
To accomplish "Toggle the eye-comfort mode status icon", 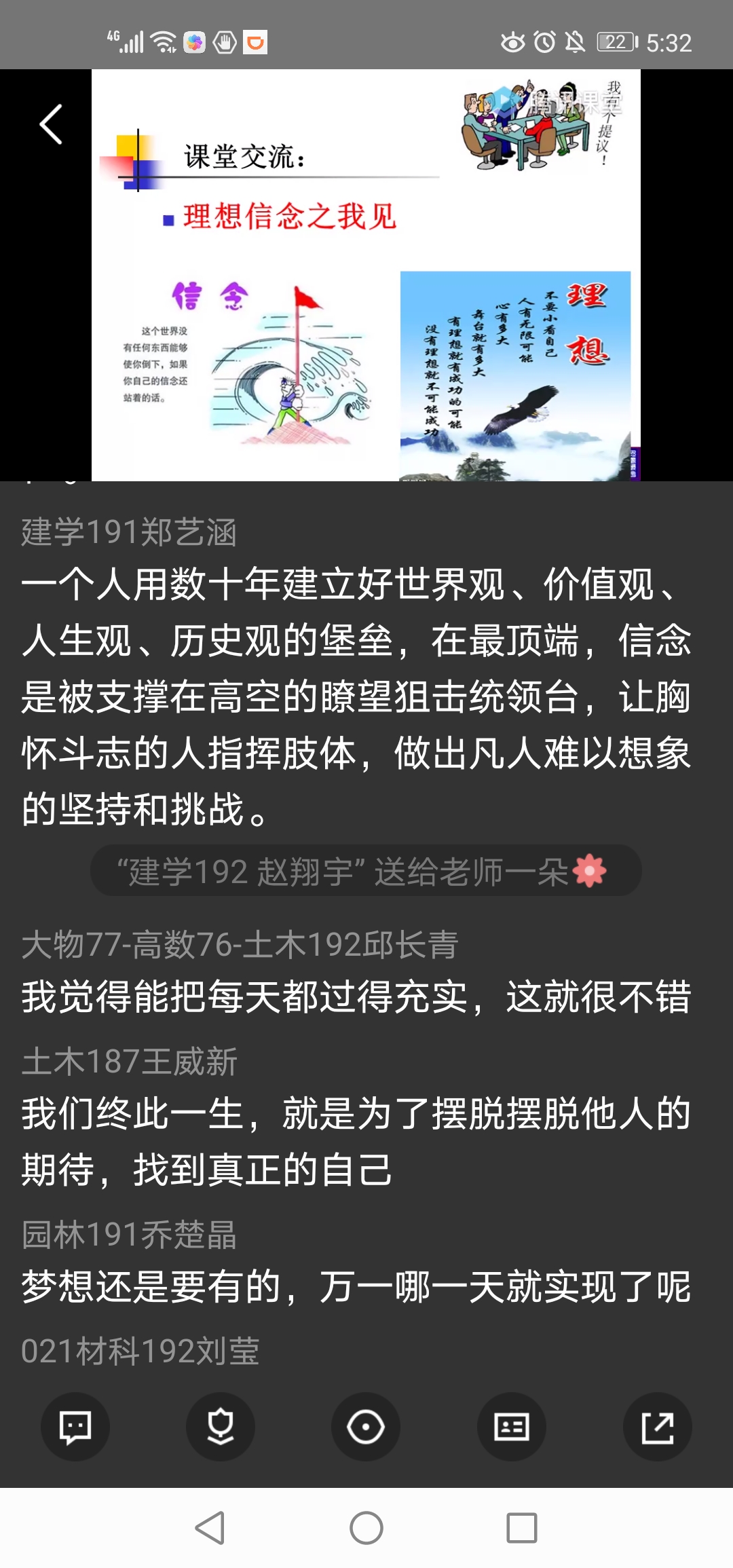I will tap(514, 42).
